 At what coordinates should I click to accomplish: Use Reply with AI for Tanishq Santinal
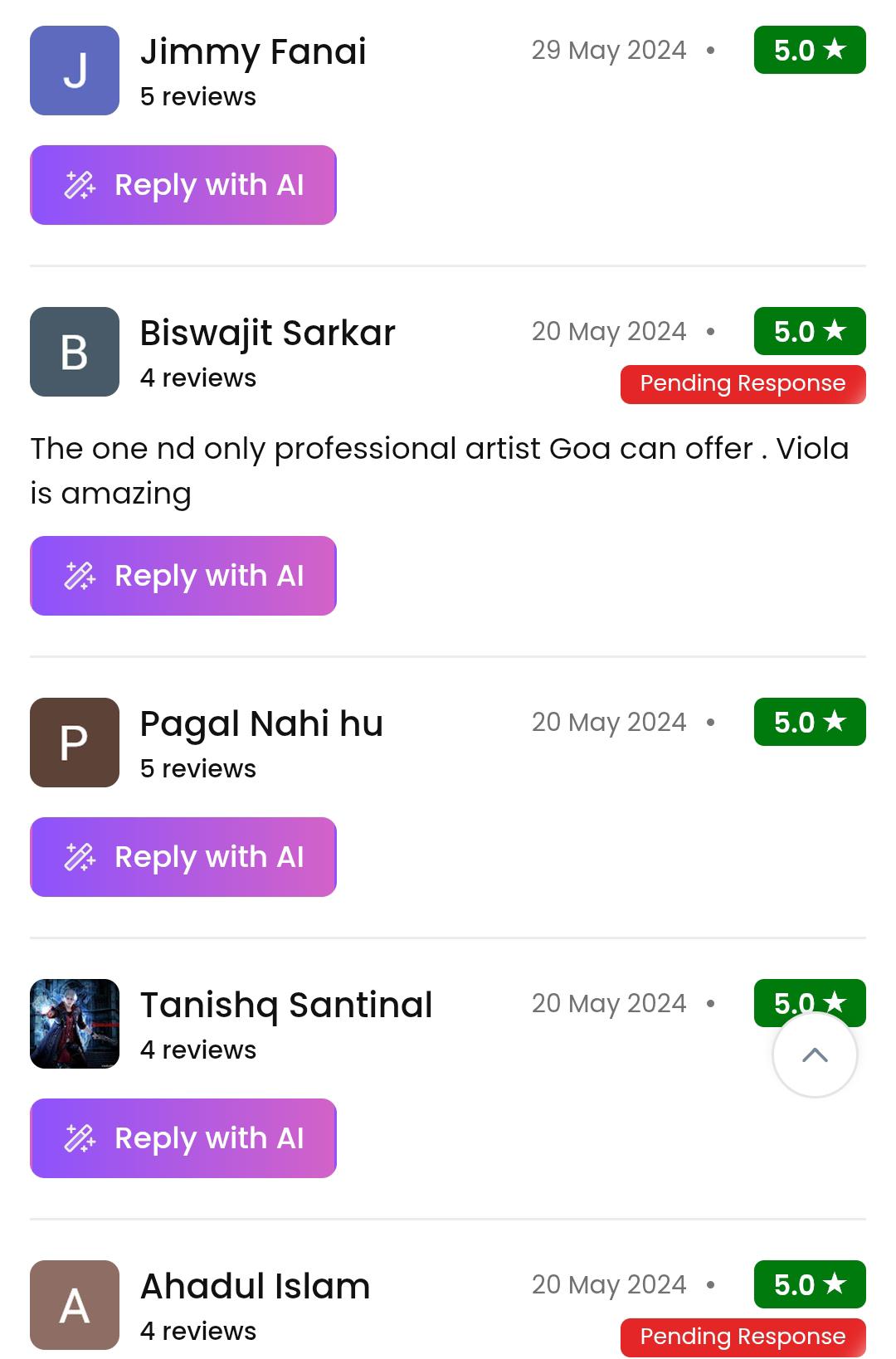click(x=183, y=1138)
